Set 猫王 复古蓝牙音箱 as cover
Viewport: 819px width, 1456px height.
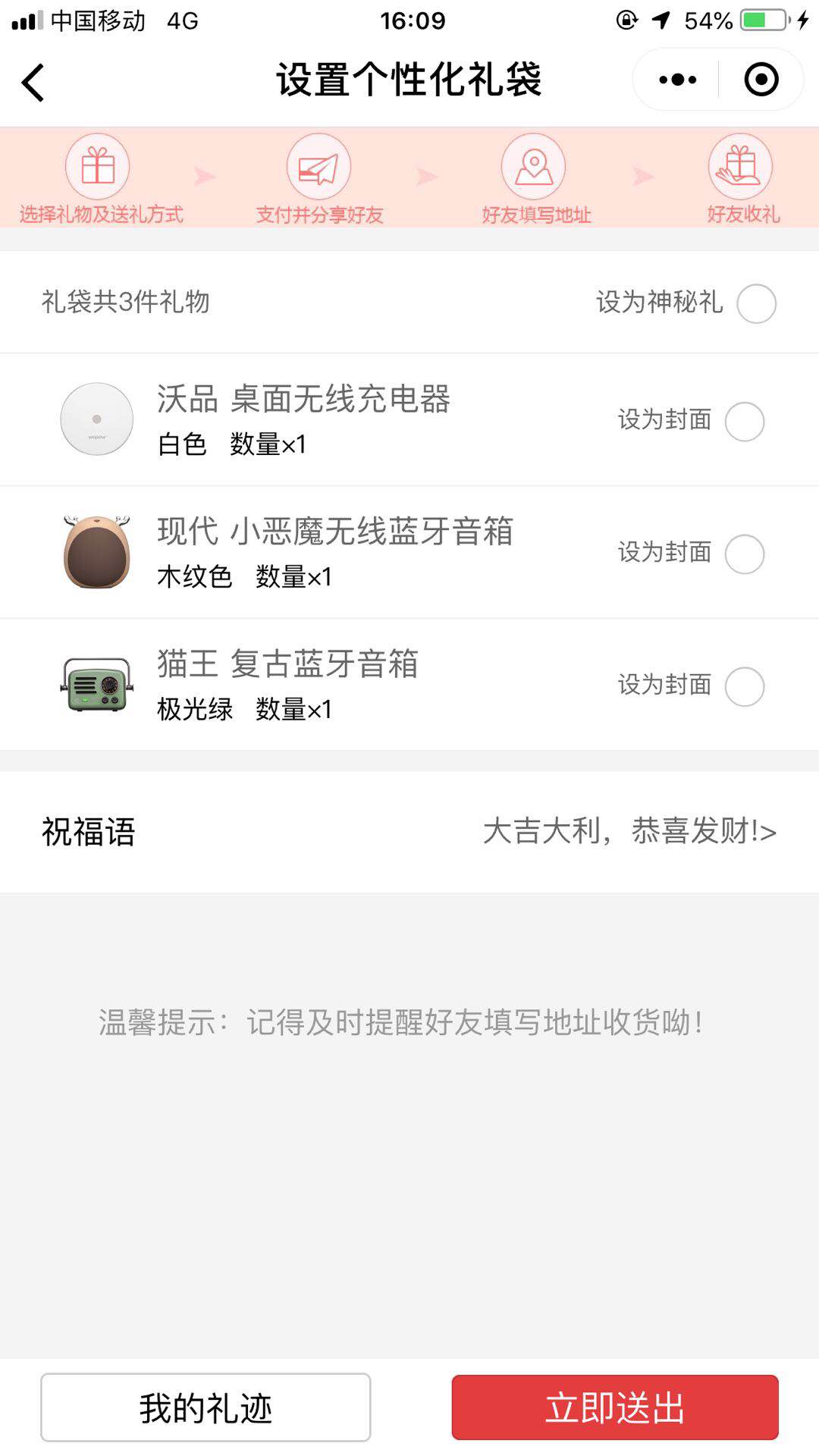(745, 686)
